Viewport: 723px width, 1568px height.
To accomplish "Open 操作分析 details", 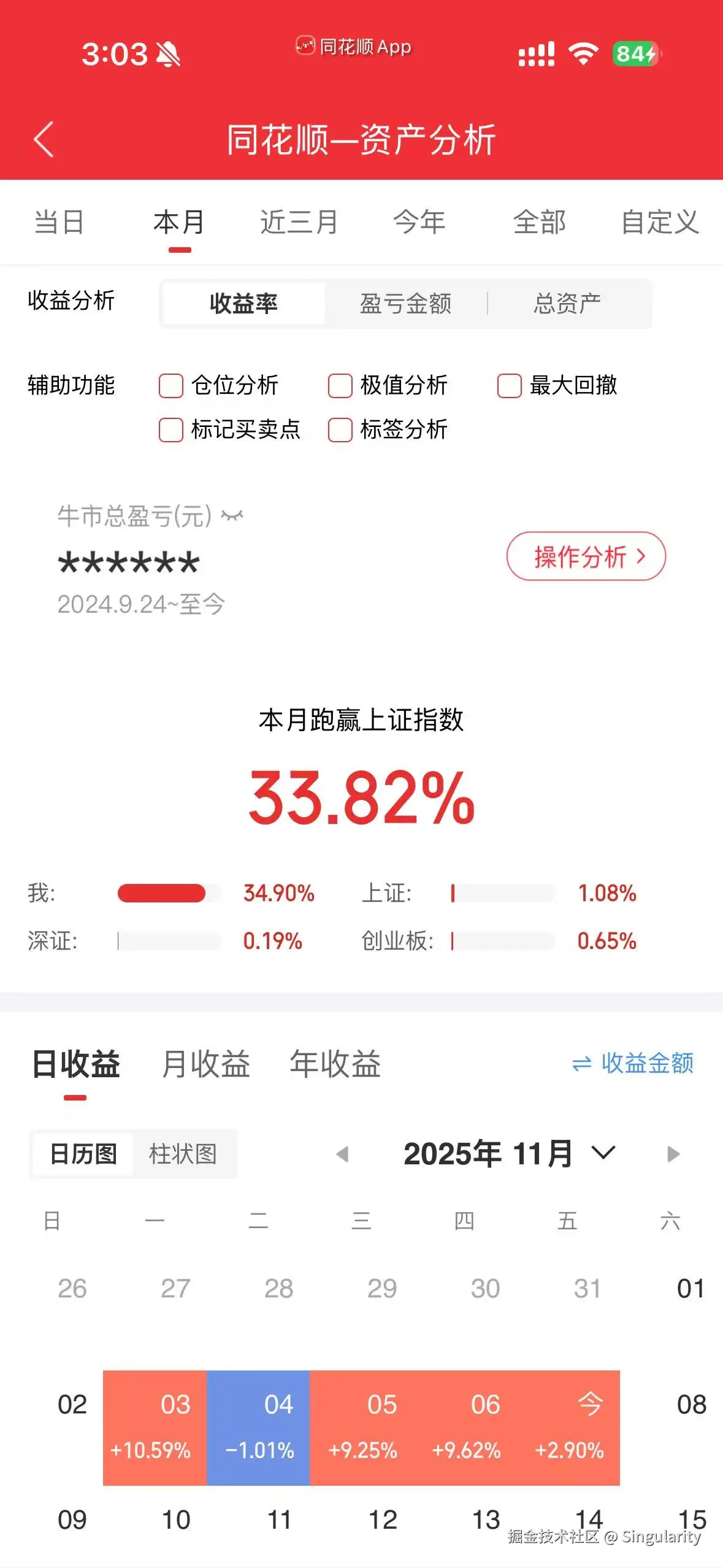I will point(584,556).
